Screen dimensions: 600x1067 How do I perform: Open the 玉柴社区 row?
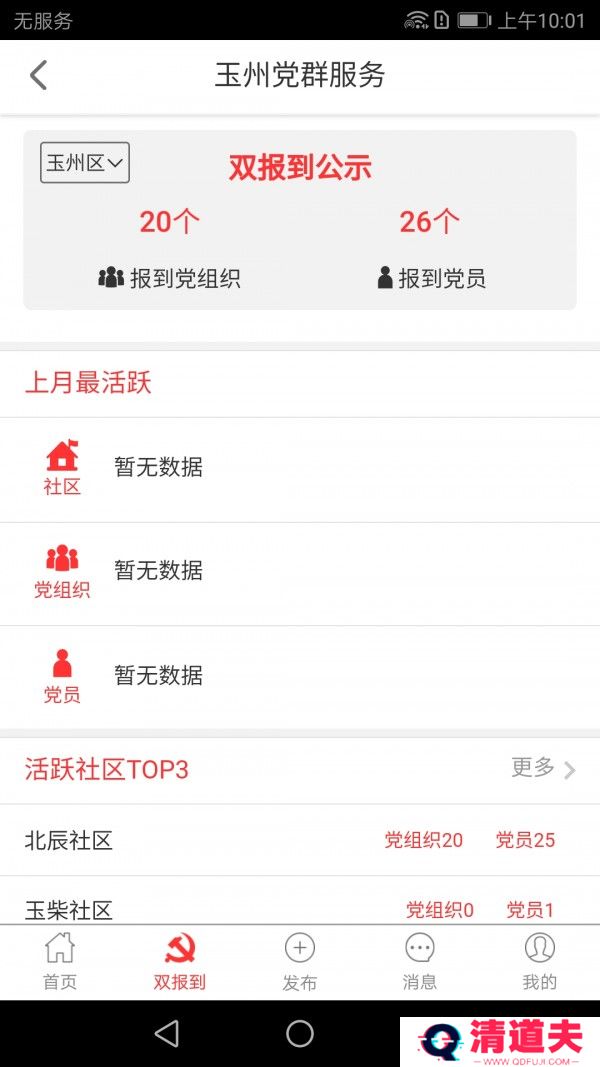(x=300, y=900)
